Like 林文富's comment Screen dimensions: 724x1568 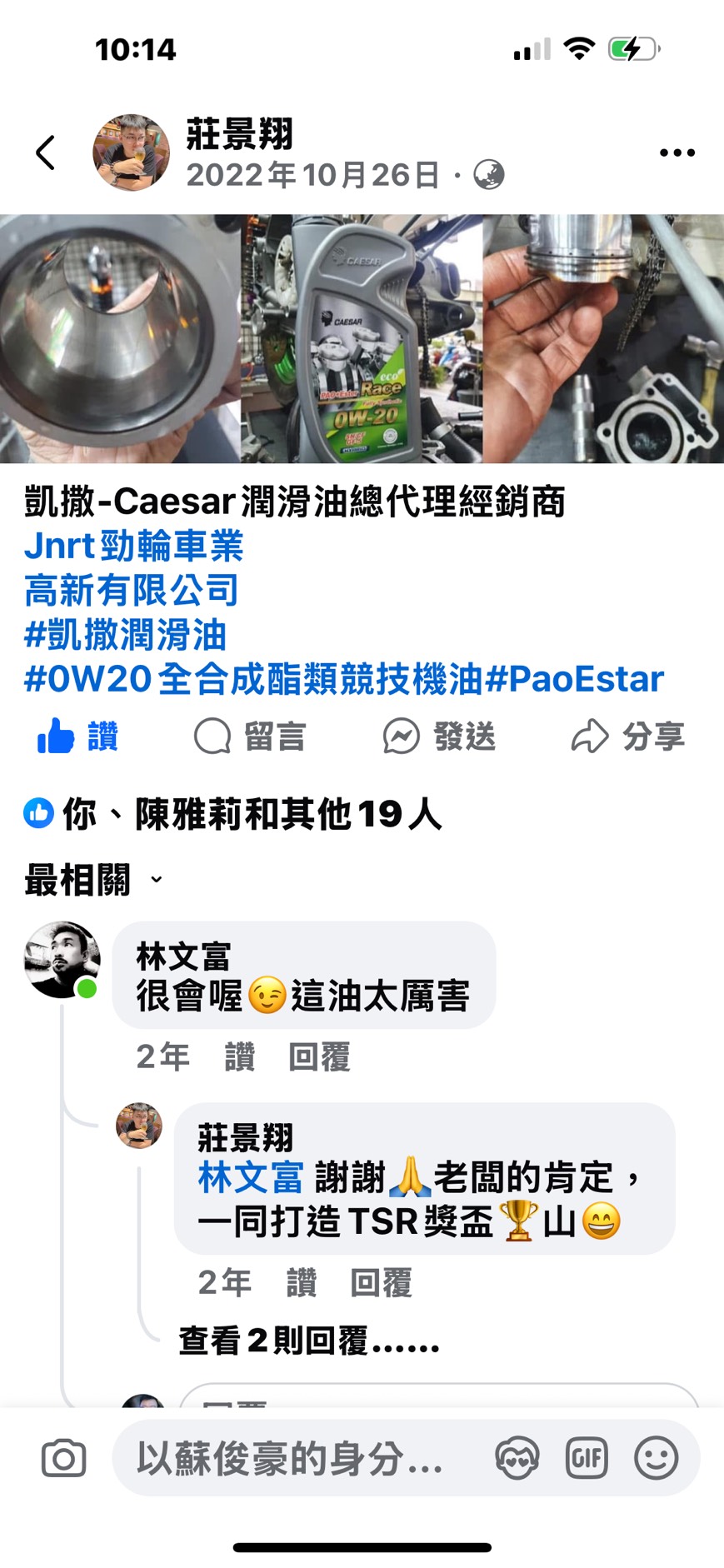(239, 1057)
